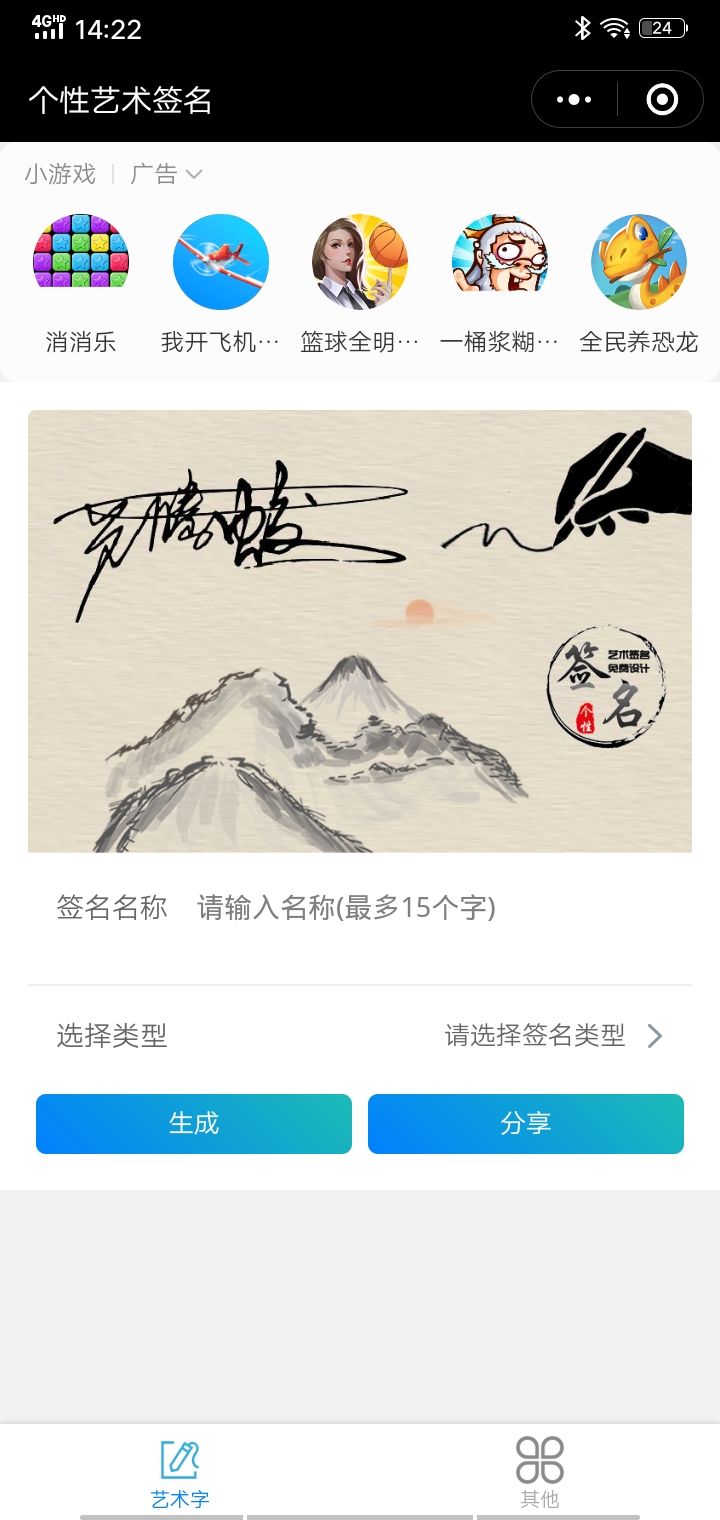
Task: Open the 消消乐 mini game
Action: coord(81,262)
